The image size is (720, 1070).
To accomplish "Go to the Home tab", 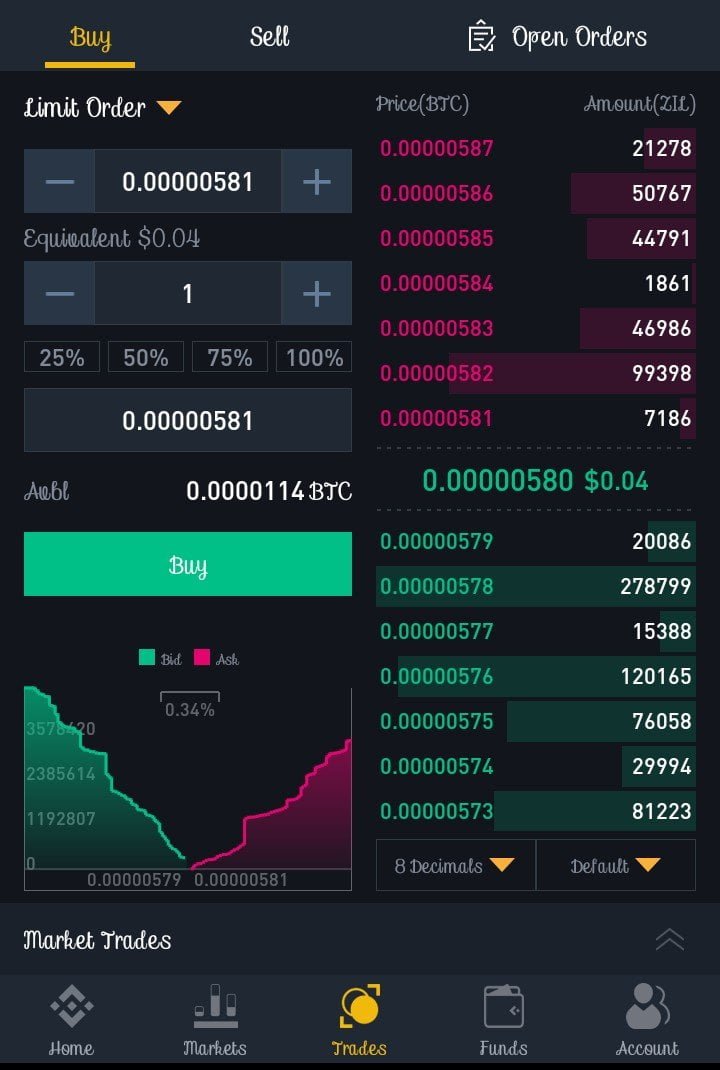I will click(71, 1021).
